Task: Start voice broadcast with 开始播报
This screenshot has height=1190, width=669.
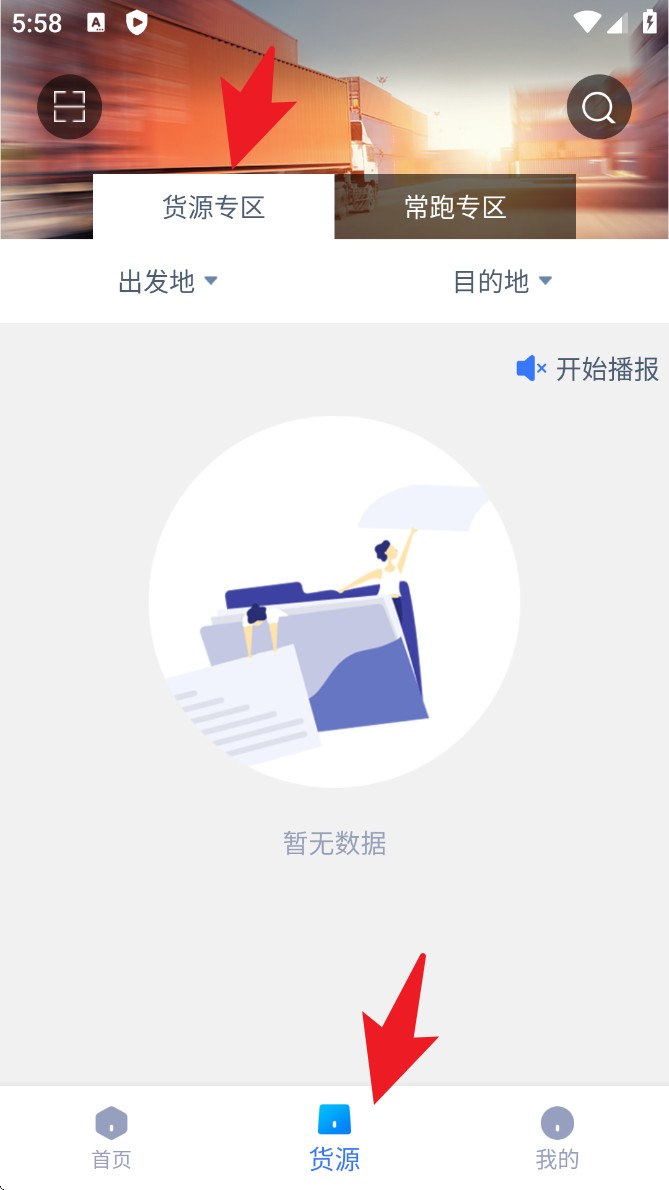Action: click(588, 369)
